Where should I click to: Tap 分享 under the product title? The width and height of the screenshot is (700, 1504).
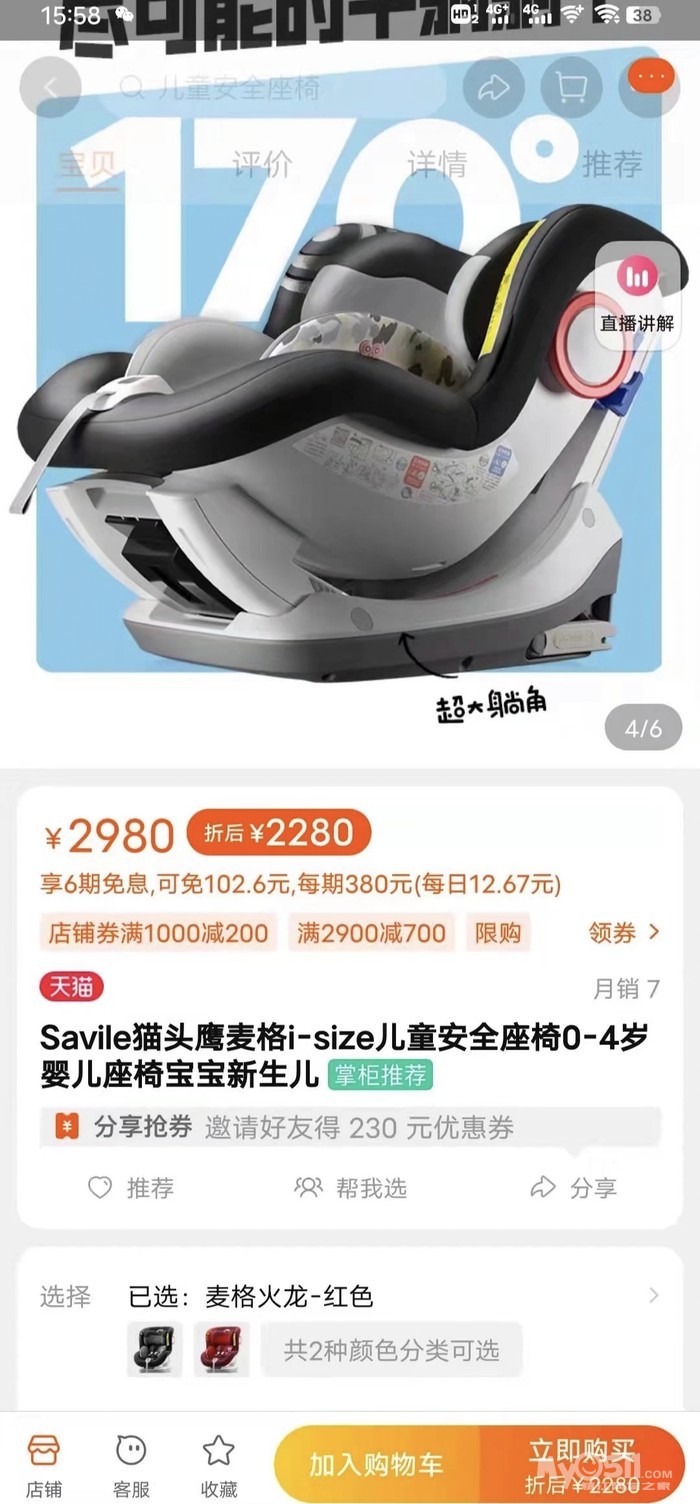click(x=573, y=1188)
